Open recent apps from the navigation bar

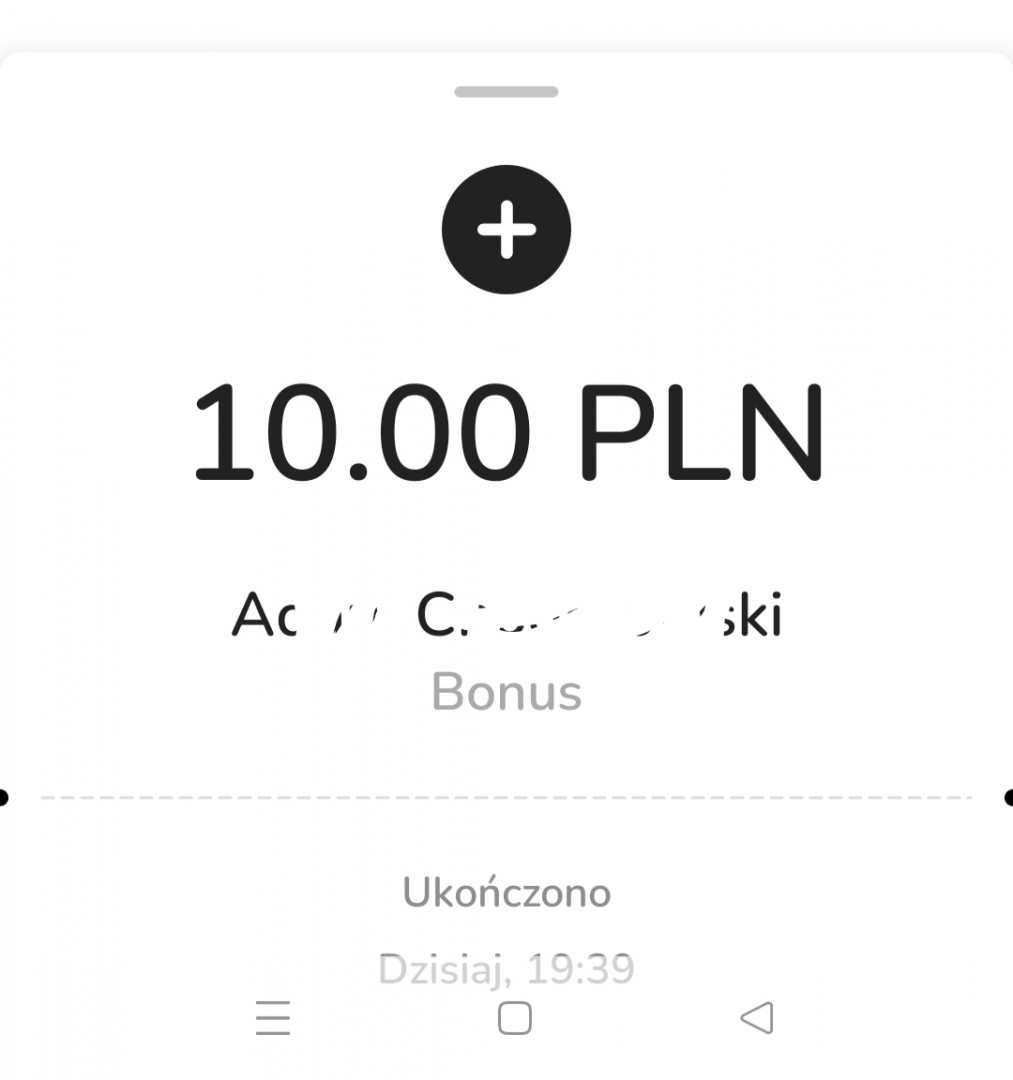point(273,1018)
